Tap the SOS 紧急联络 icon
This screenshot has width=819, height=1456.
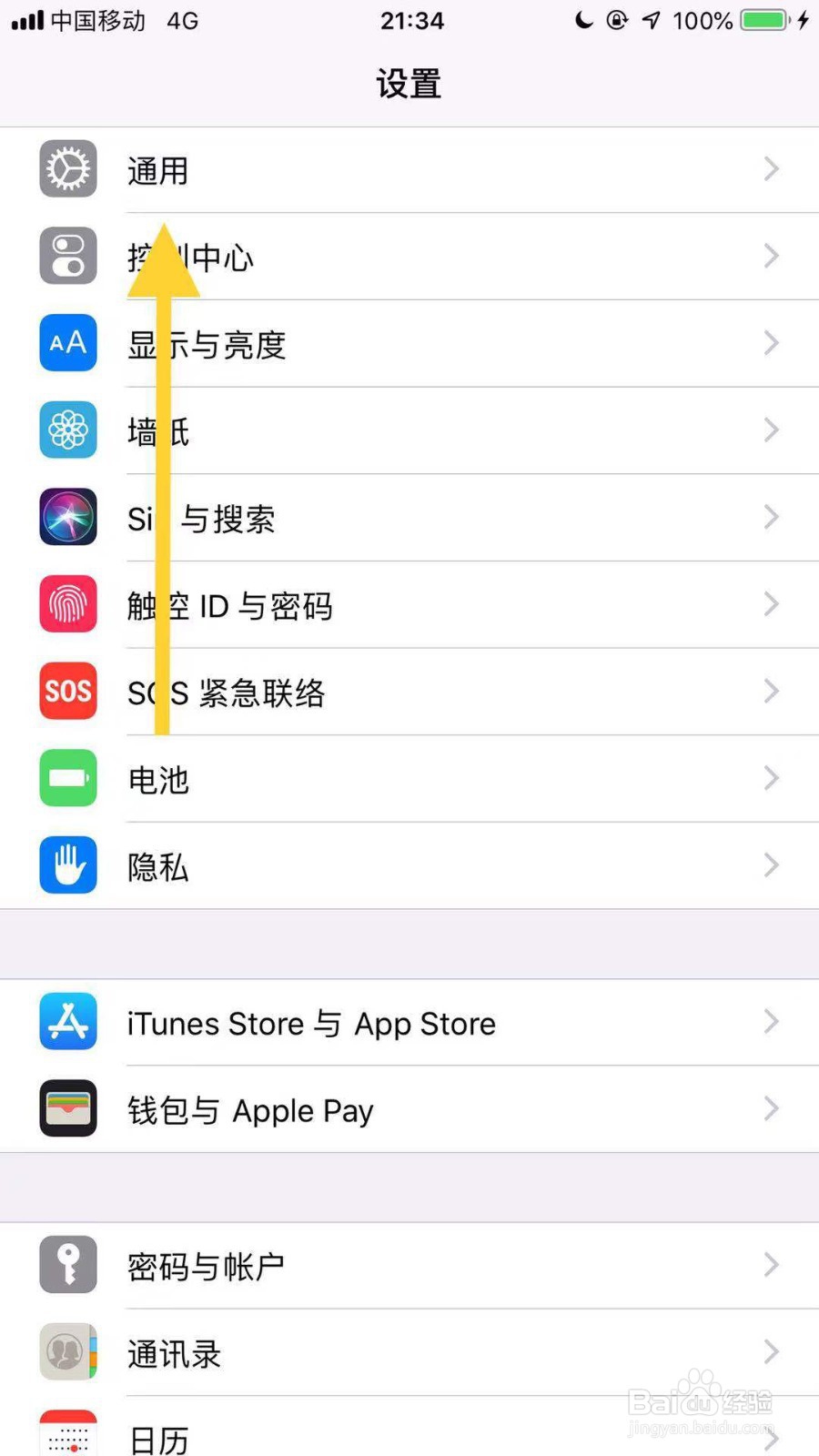[67, 692]
